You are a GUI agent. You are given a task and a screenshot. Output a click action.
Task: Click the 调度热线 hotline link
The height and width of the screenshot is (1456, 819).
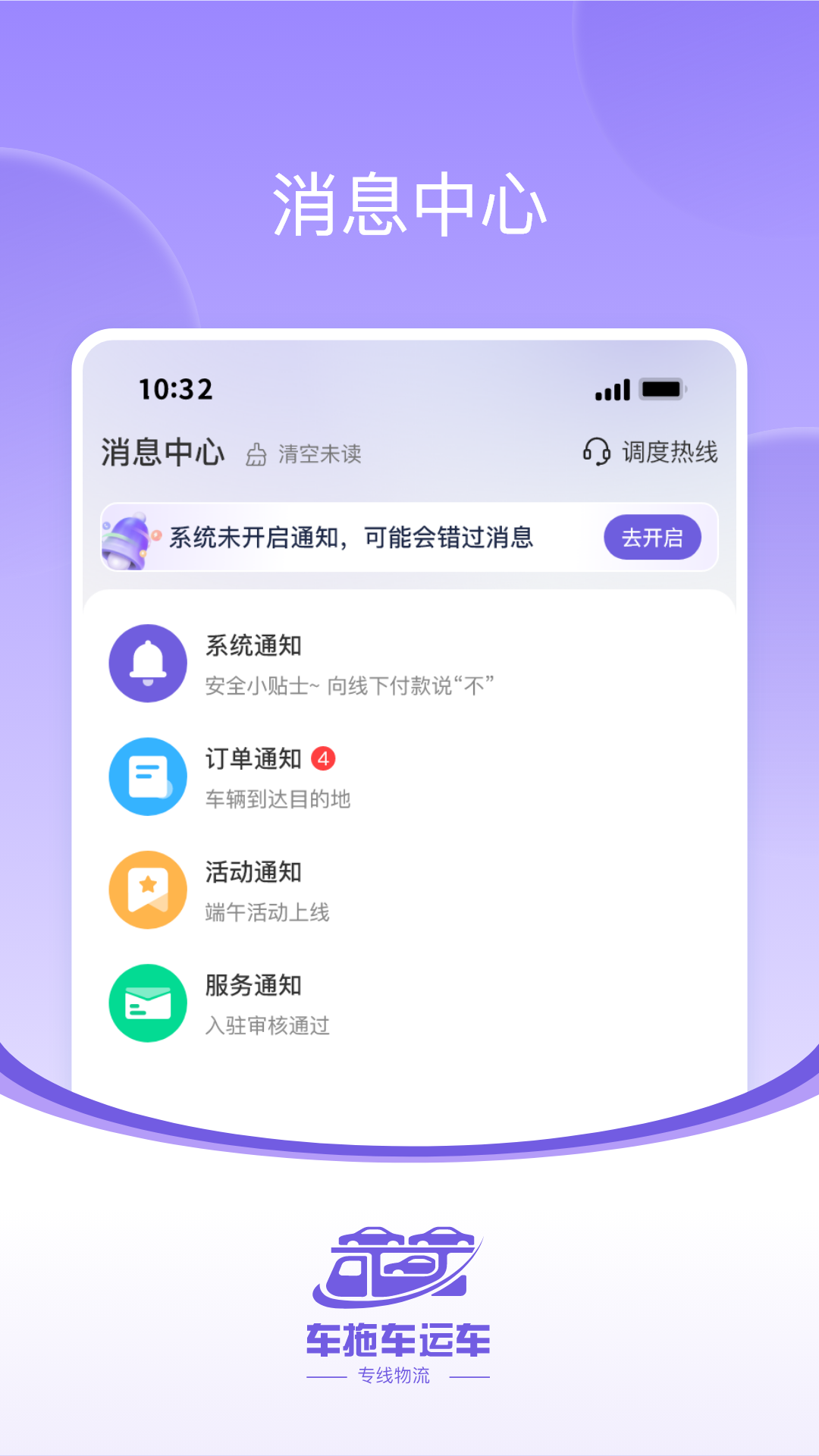670,450
